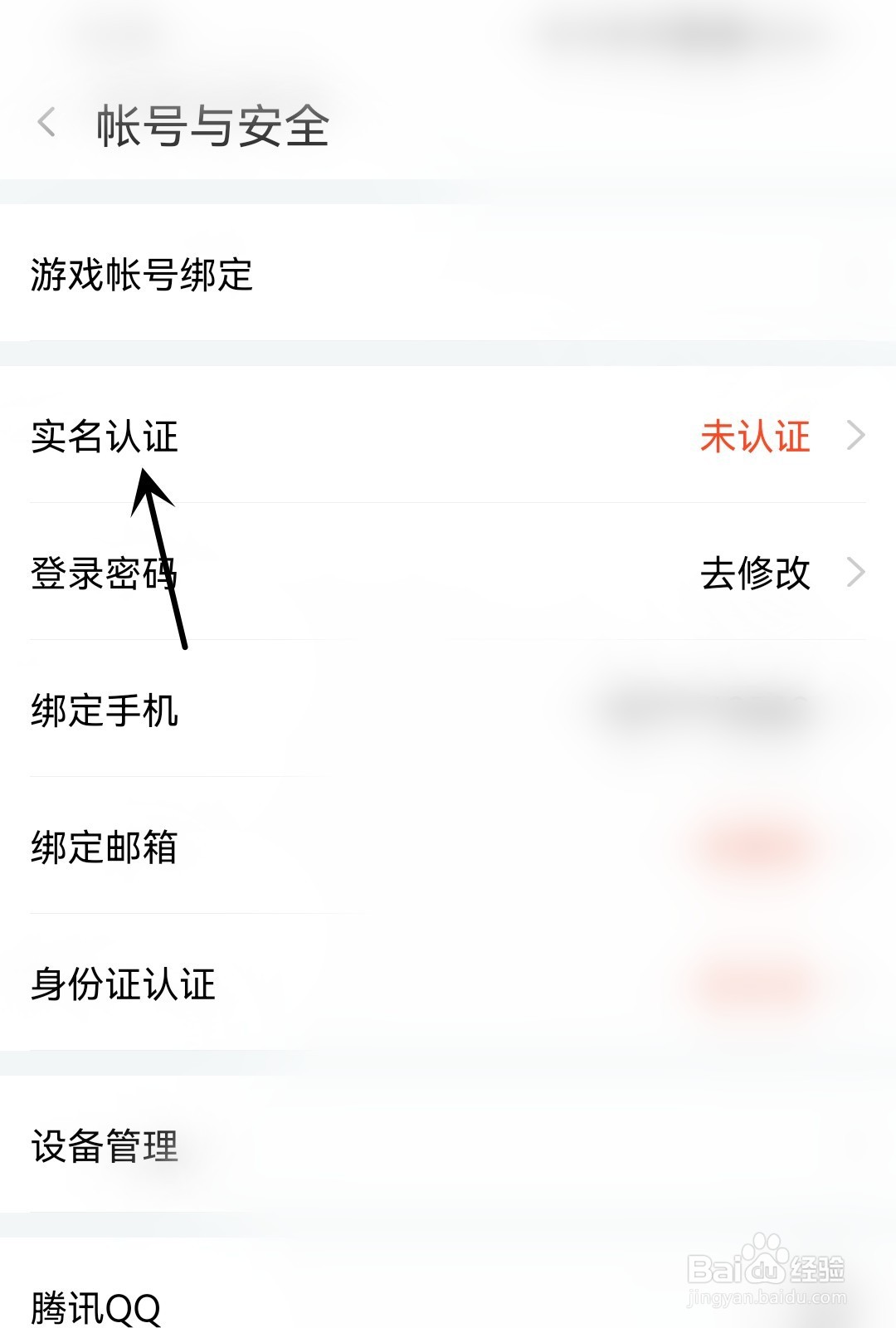Click the 设备管理 row label text
Viewport: 896px width, 1328px height.
tap(103, 1150)
